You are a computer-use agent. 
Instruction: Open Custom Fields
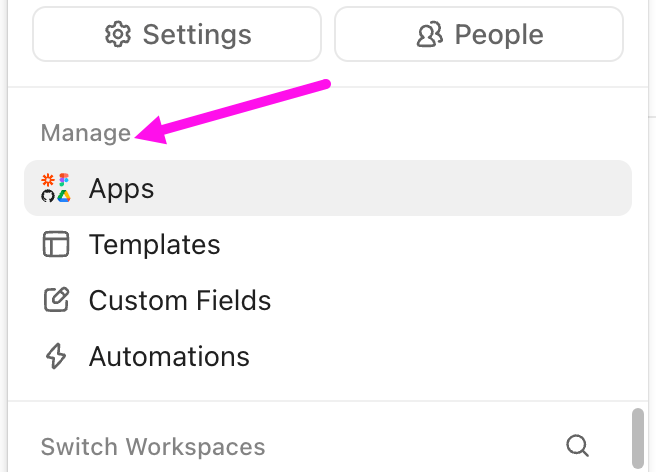179,300
